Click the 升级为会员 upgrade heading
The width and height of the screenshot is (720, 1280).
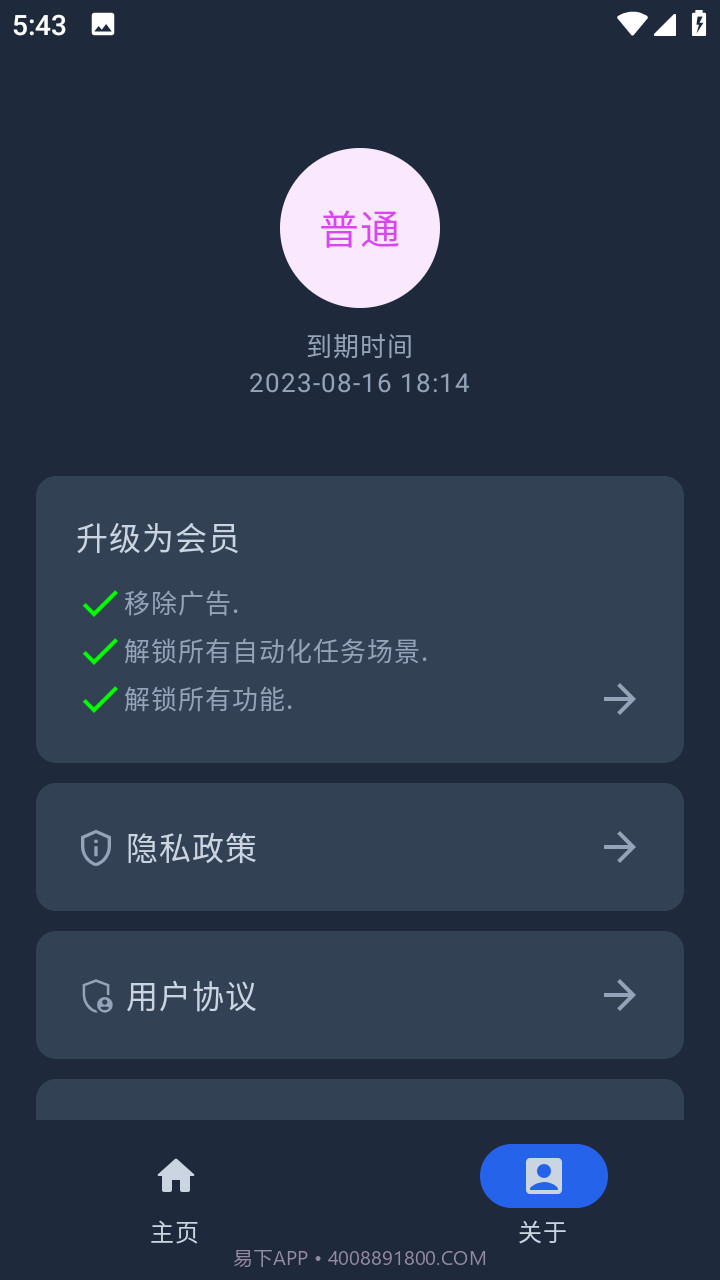pos(158,539)
